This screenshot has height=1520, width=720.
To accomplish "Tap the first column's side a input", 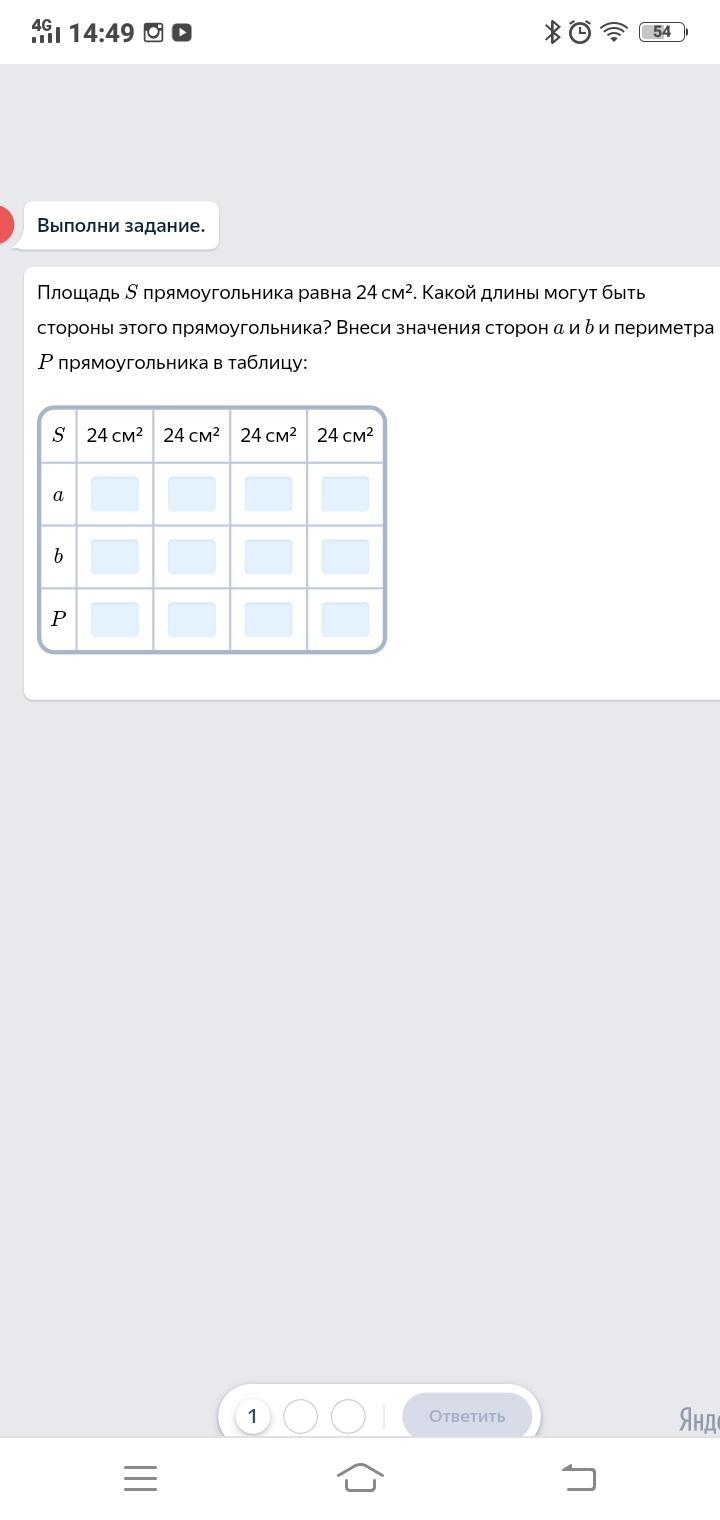I will pos(115,494).
